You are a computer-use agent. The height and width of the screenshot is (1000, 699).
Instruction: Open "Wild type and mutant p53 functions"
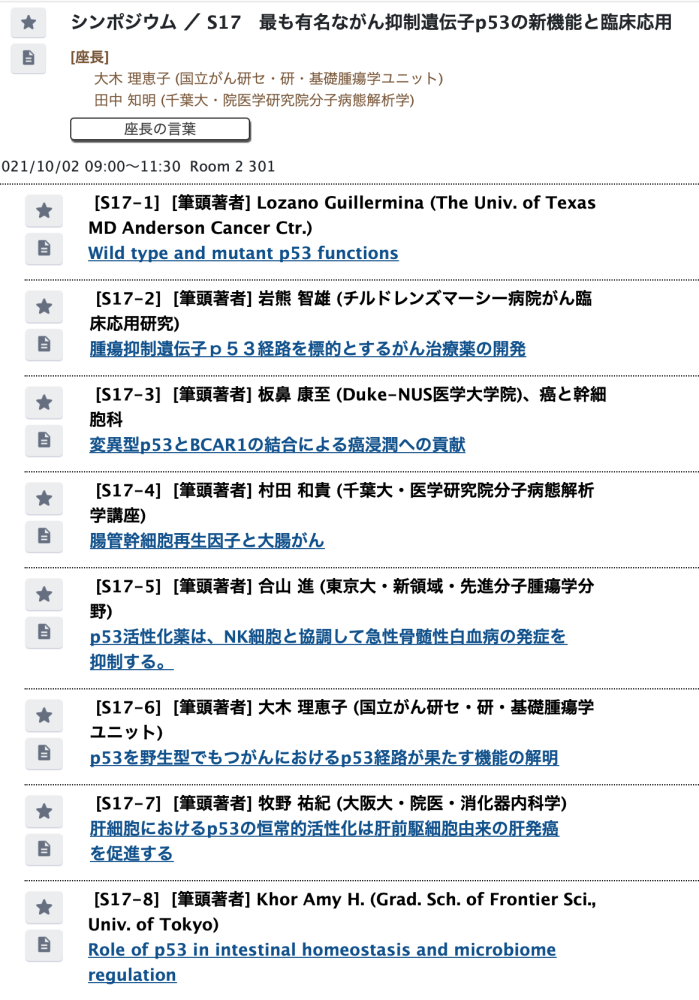click(243, 253)
